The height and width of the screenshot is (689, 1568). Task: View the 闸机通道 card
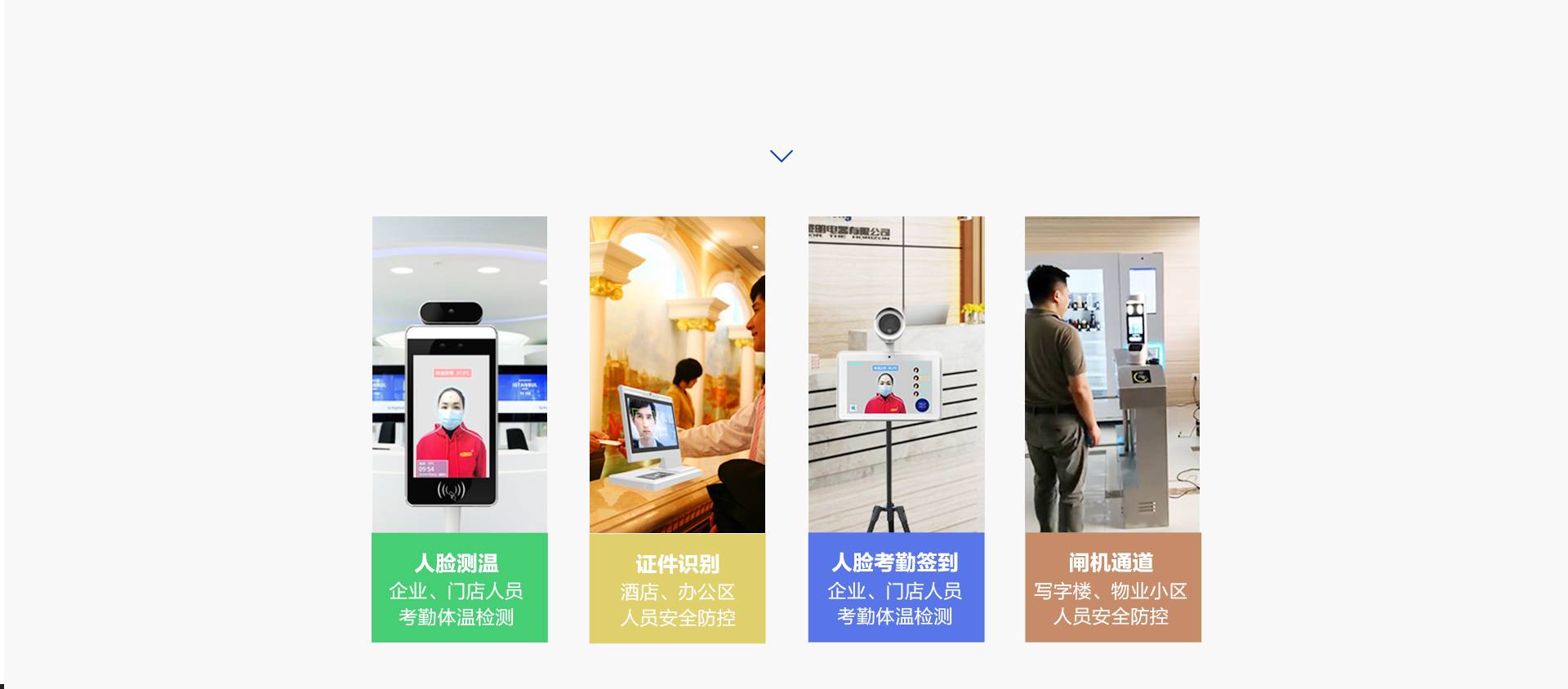(x=1112, y=429)
